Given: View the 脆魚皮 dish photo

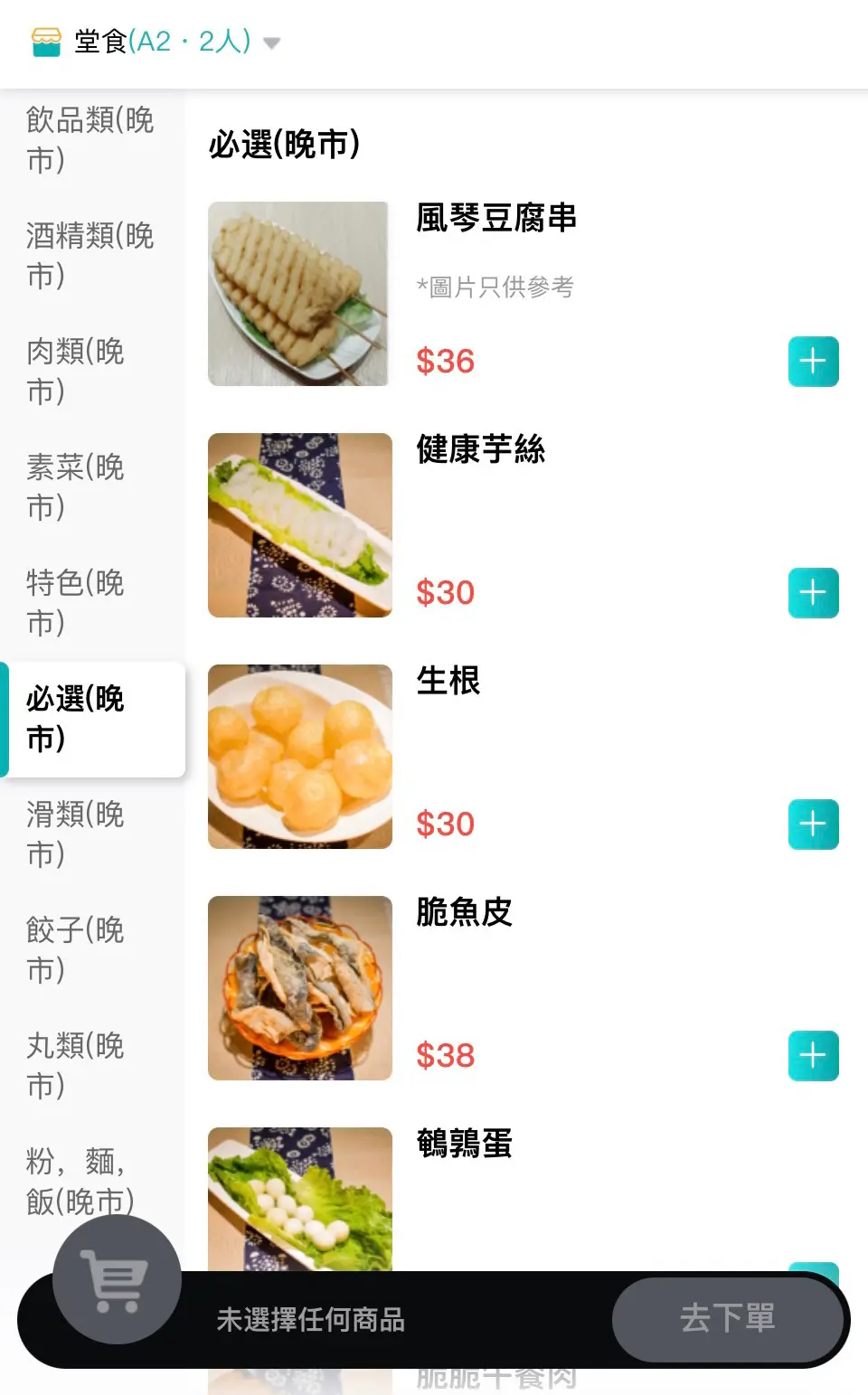Looking at the screenshot, I should click(300, 988).
